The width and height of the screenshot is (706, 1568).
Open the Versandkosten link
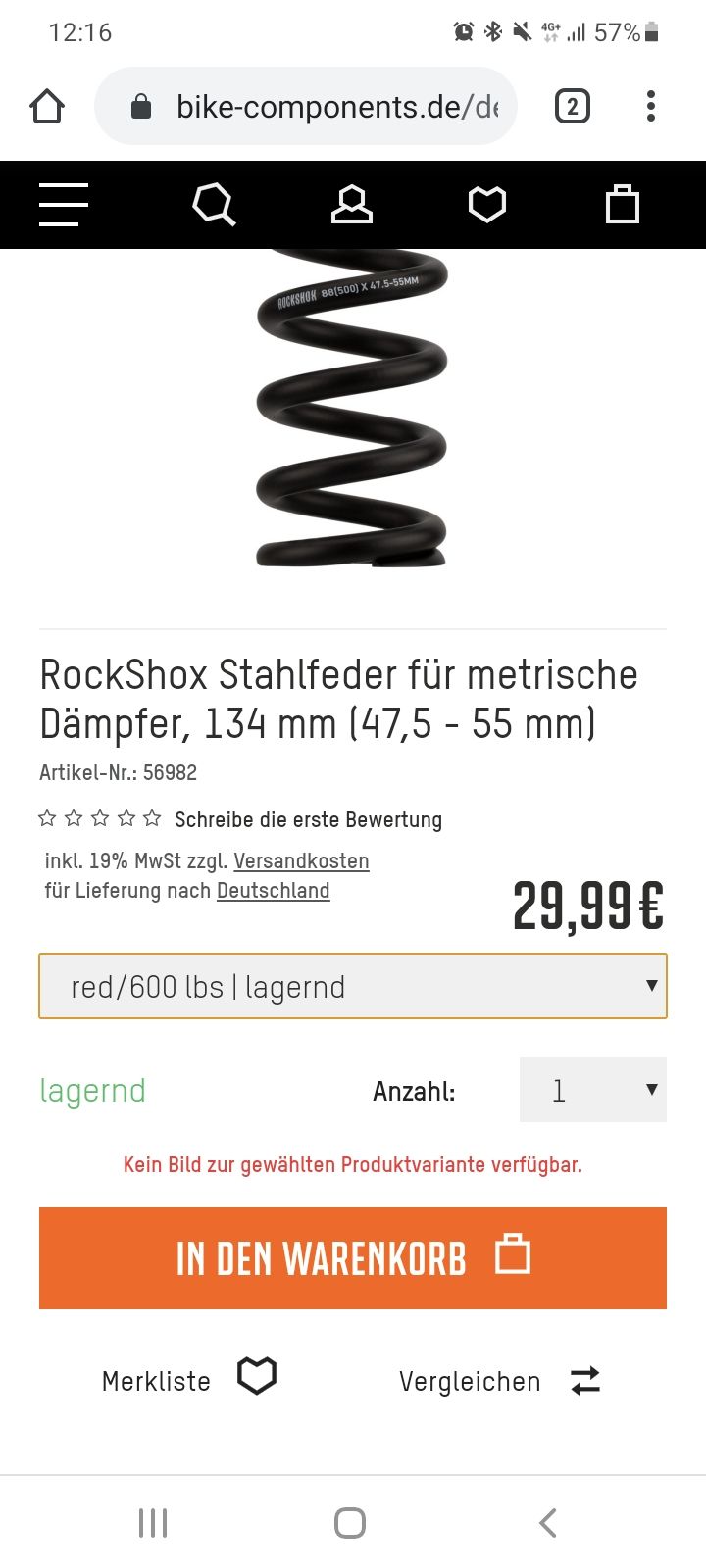coord(301,861)
